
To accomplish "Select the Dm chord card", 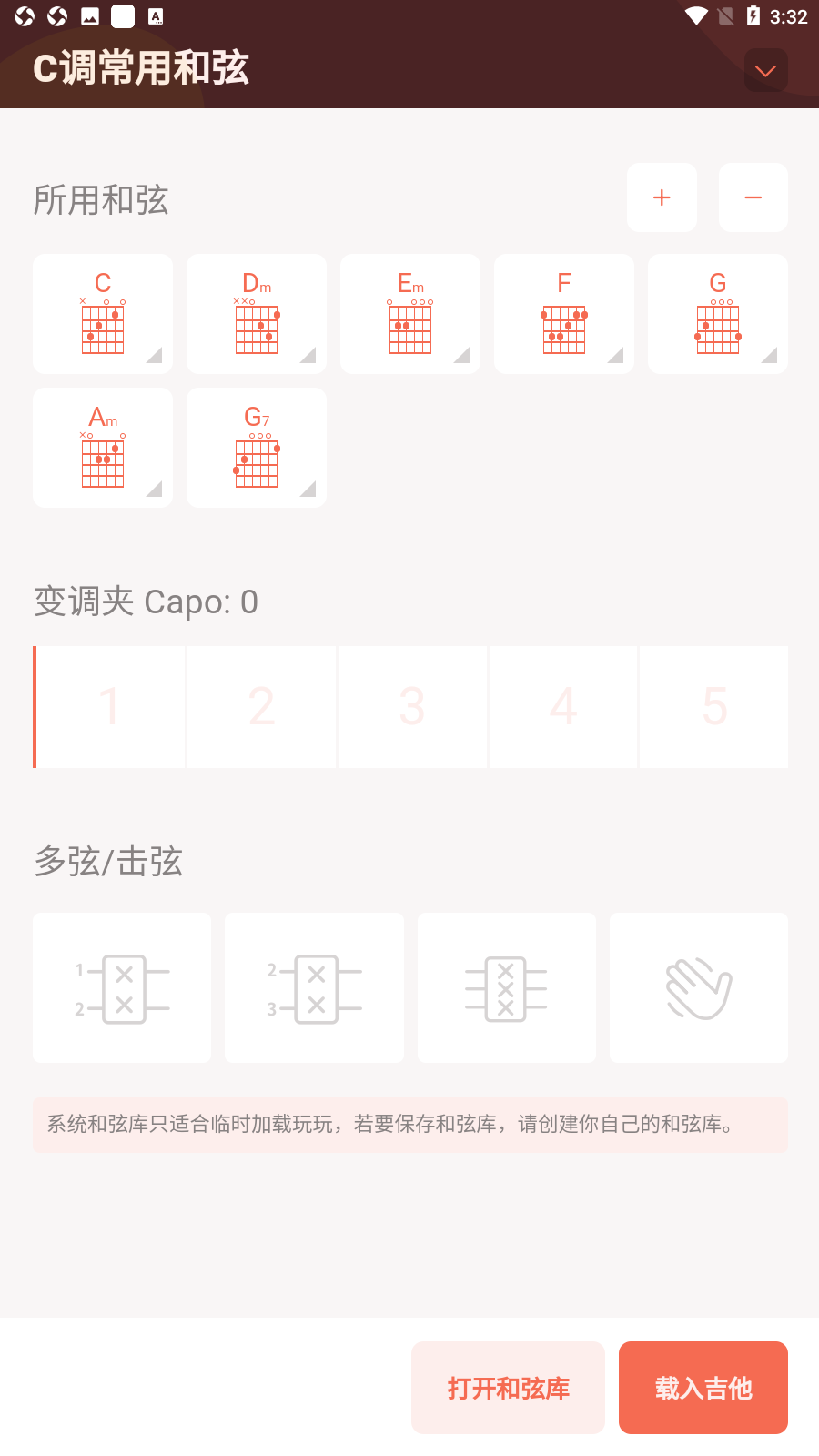I will coord(257,314).
